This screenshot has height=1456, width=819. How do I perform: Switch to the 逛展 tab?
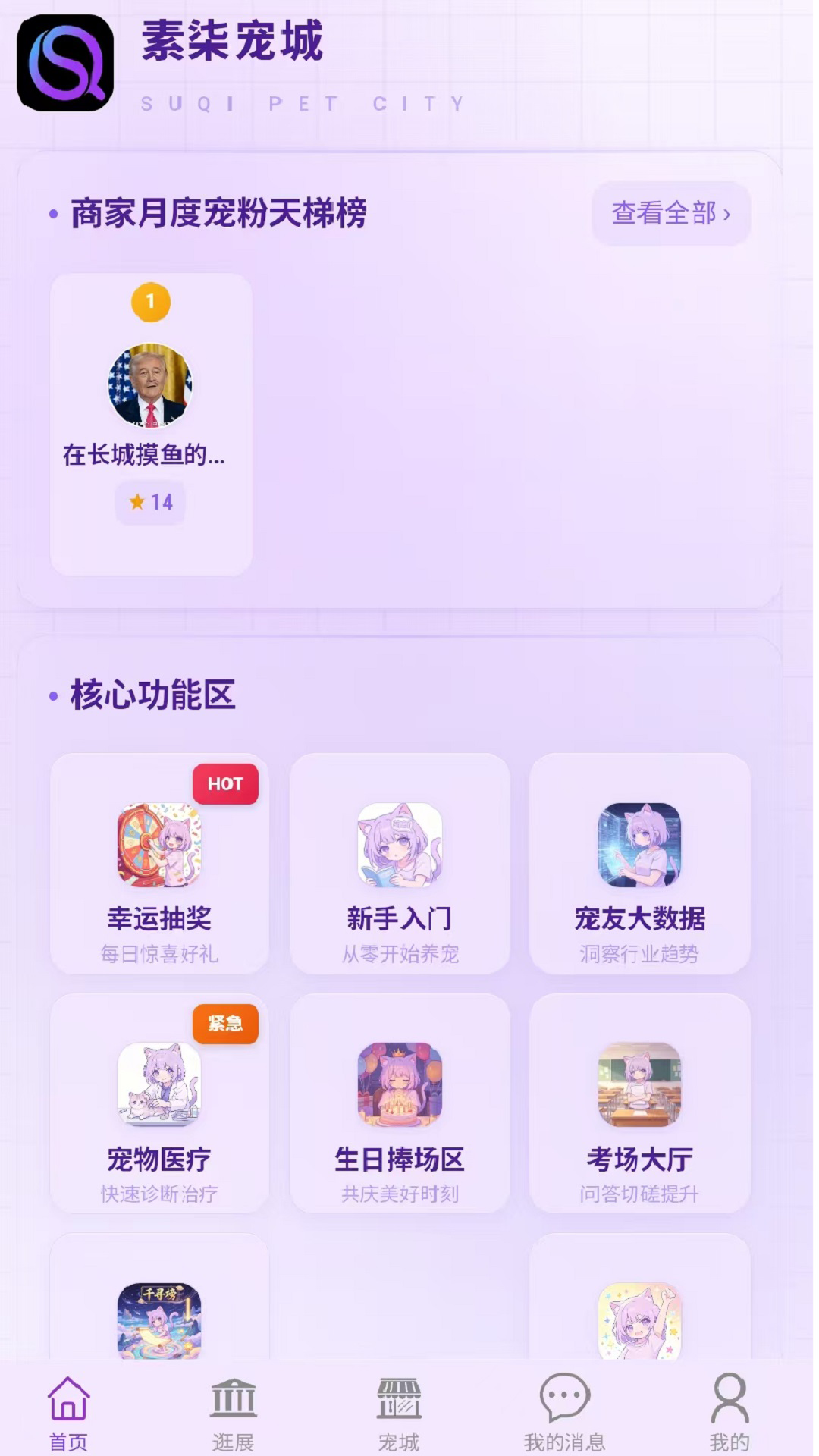click(233, 1413)
